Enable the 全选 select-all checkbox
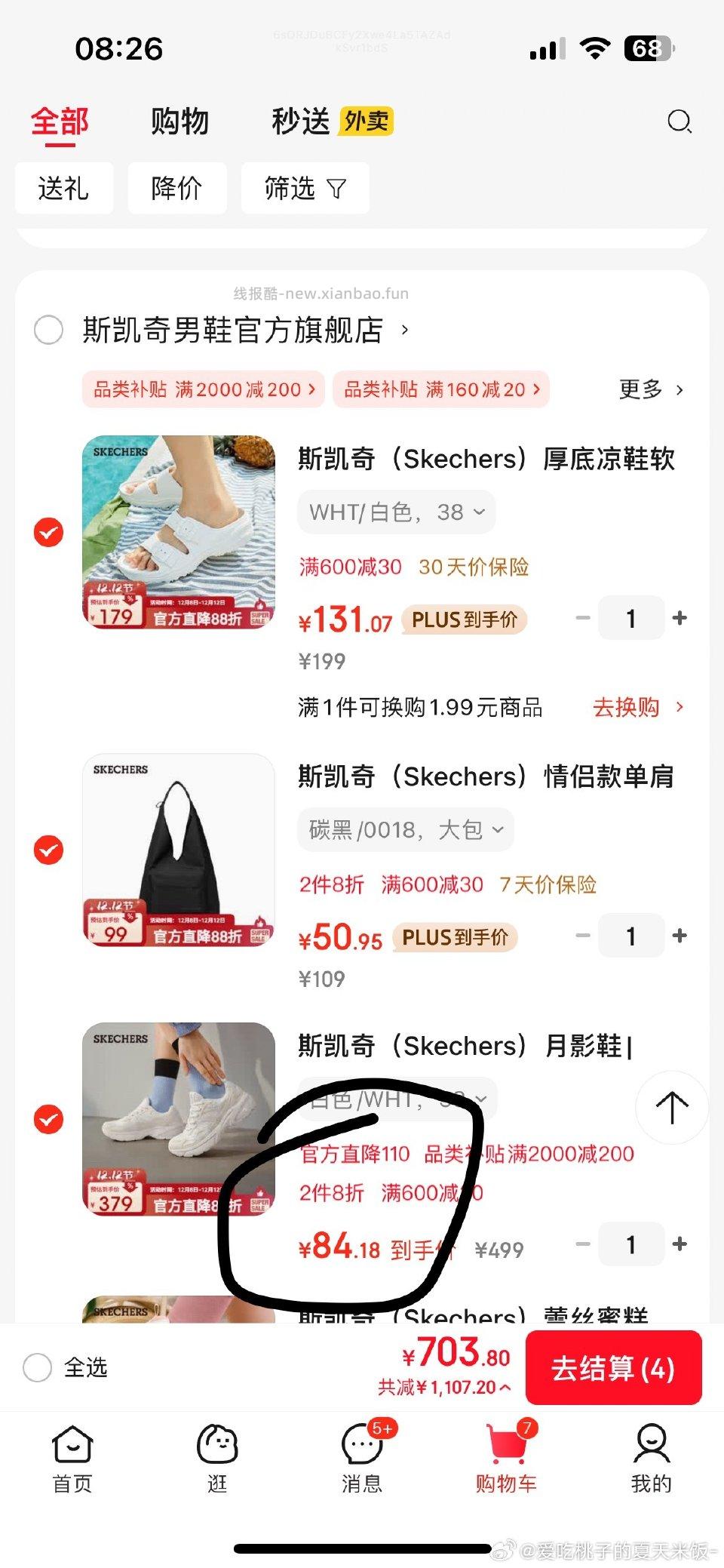Image resolution: width=724 pixels, height=1568 pixels. click(38, 1367)
